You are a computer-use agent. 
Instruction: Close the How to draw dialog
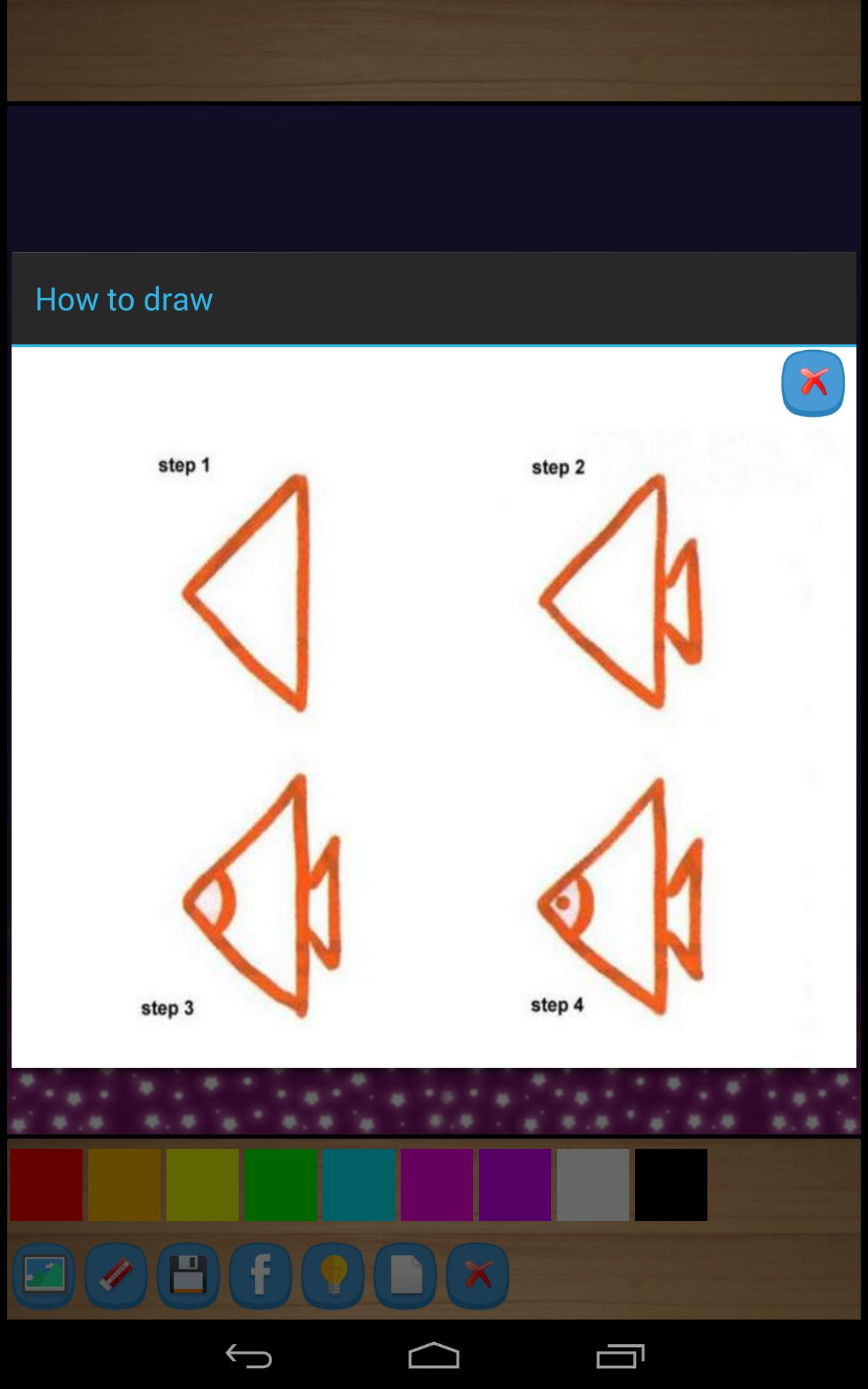tap(812, 383)
